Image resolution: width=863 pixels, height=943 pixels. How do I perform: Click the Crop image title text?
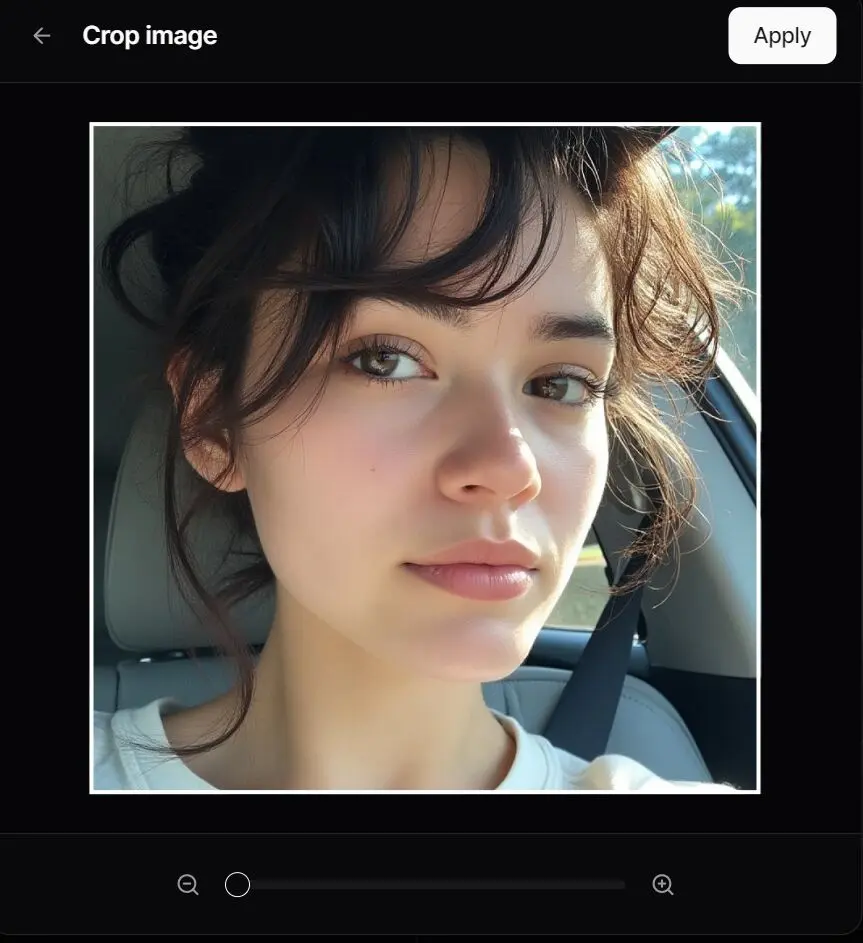click(x=149, y=35)
